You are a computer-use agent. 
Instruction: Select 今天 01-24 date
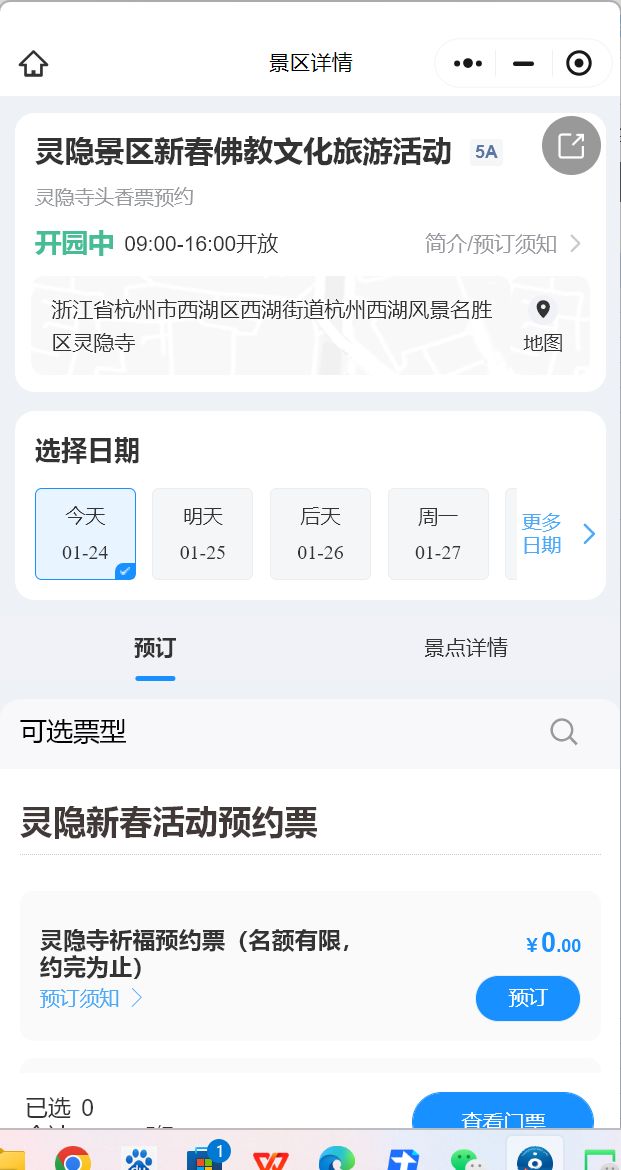85,533
